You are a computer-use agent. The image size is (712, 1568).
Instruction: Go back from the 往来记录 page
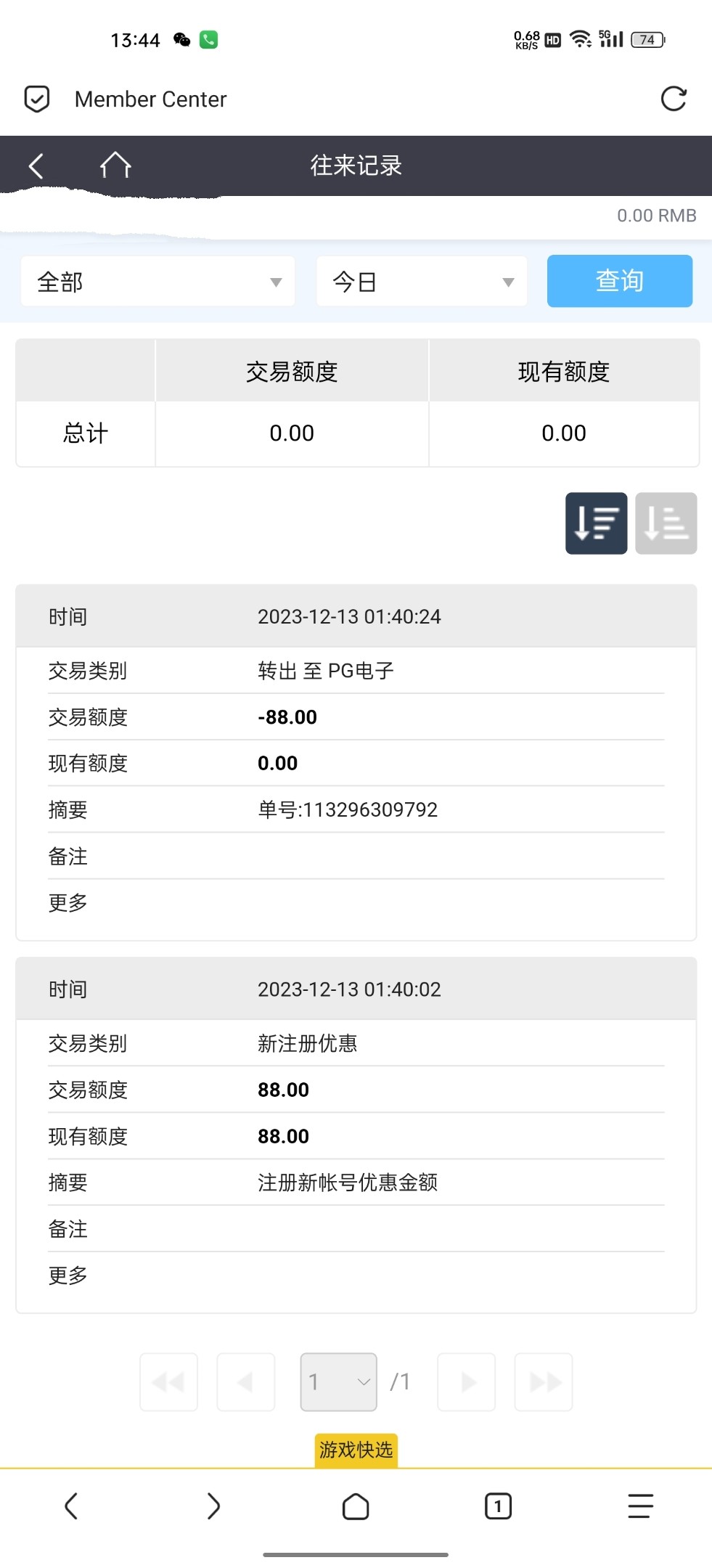(x=36, y=166)
